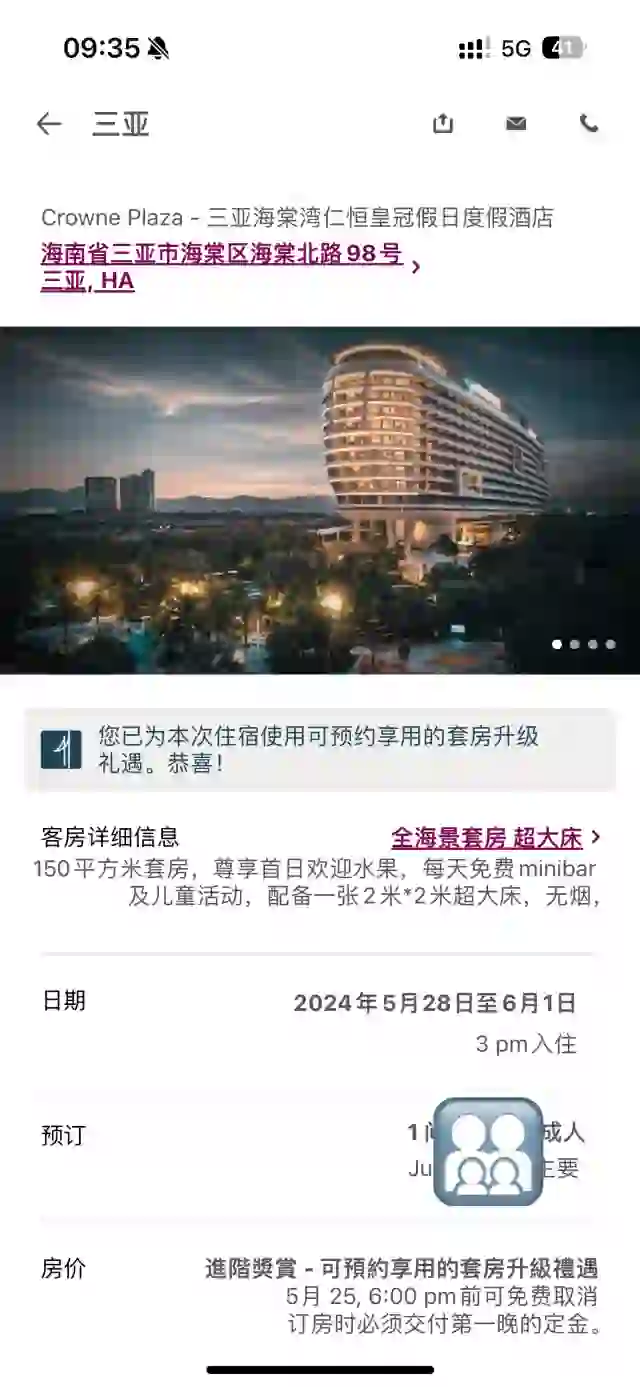The height and width of the screenshot is (1387, 640).
Task: Email the hotel via envelope icon
Action: point(516,123)
